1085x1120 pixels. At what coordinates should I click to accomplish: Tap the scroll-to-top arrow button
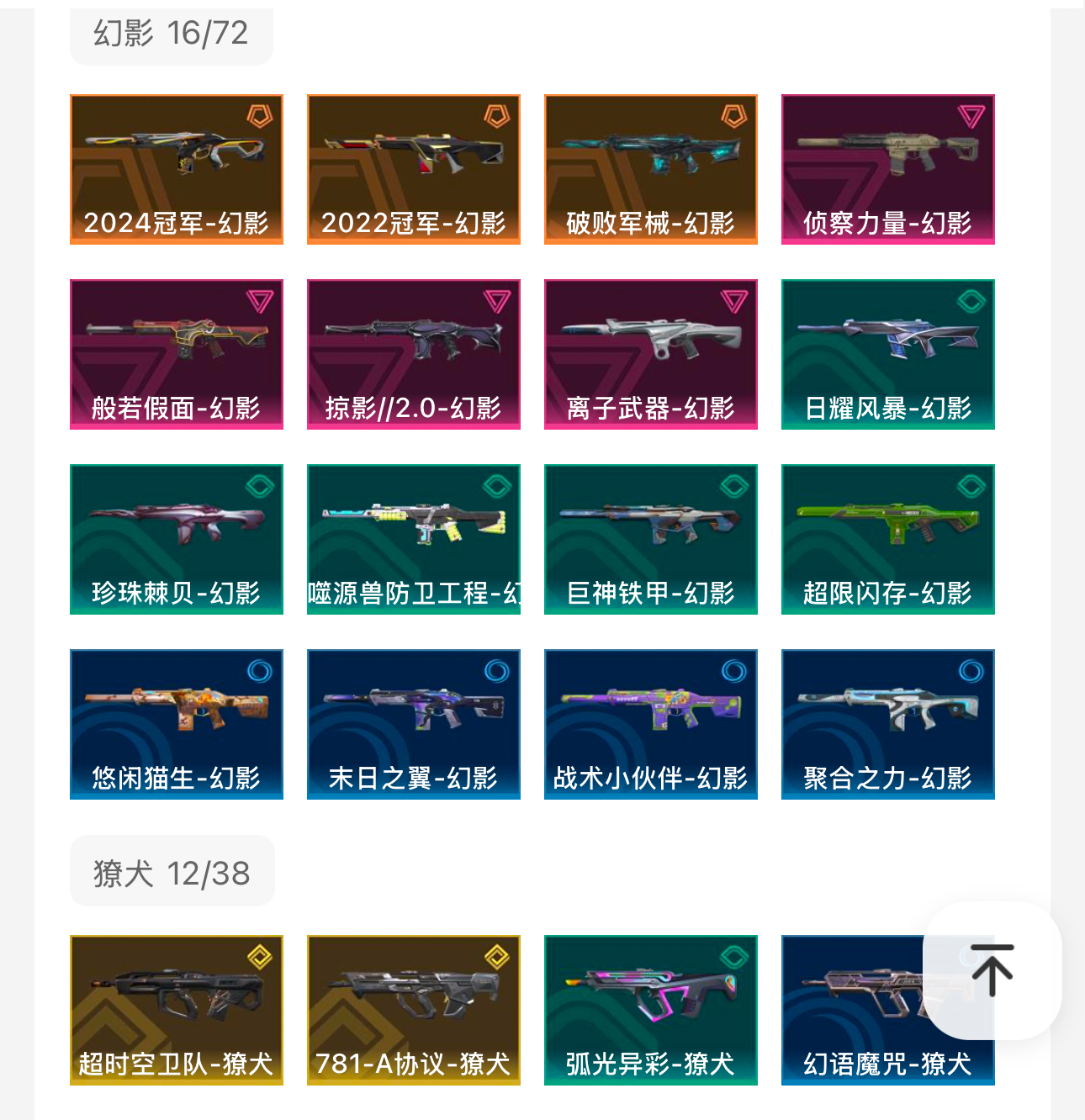pos(992,969)
